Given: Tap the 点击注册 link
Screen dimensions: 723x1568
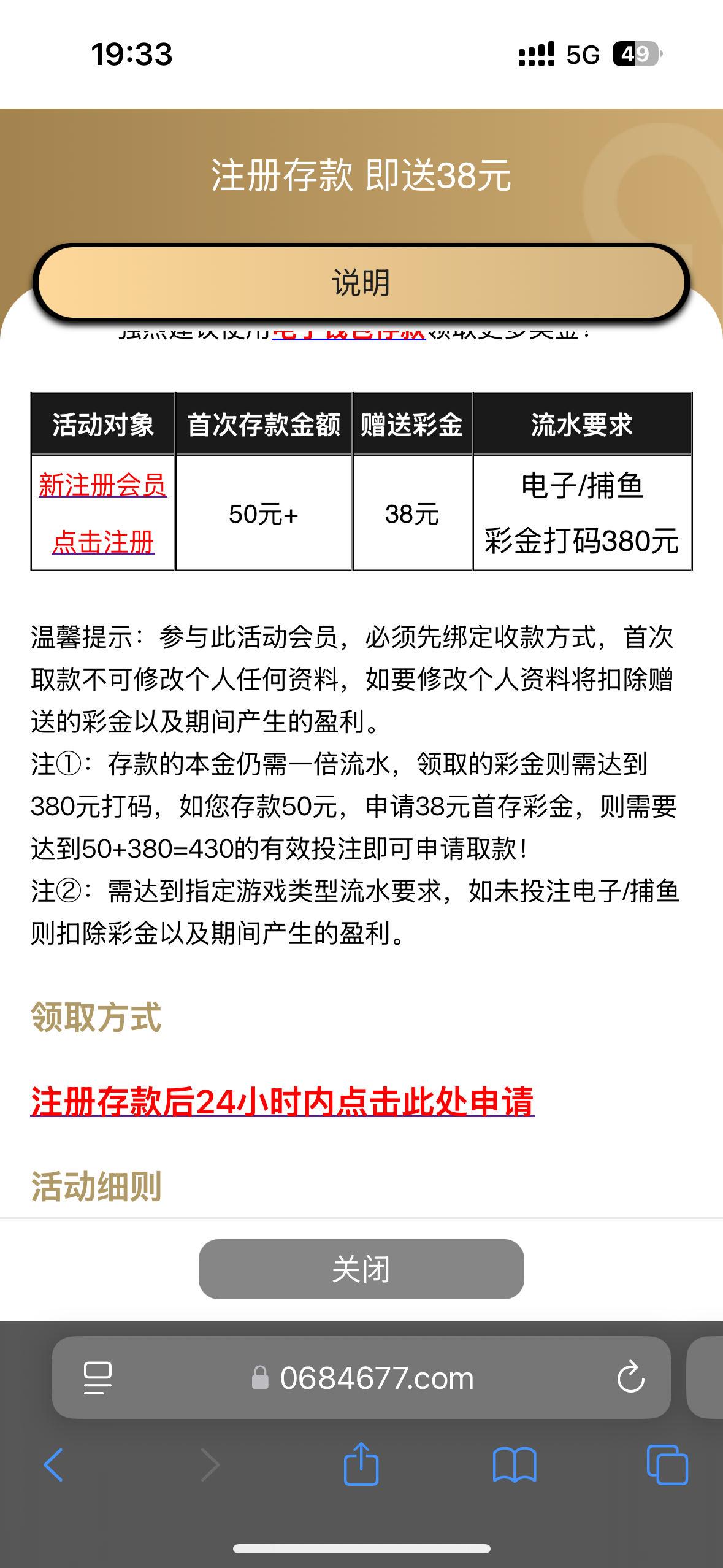Looking at the screenshot, I should click(x=102, y=542).
